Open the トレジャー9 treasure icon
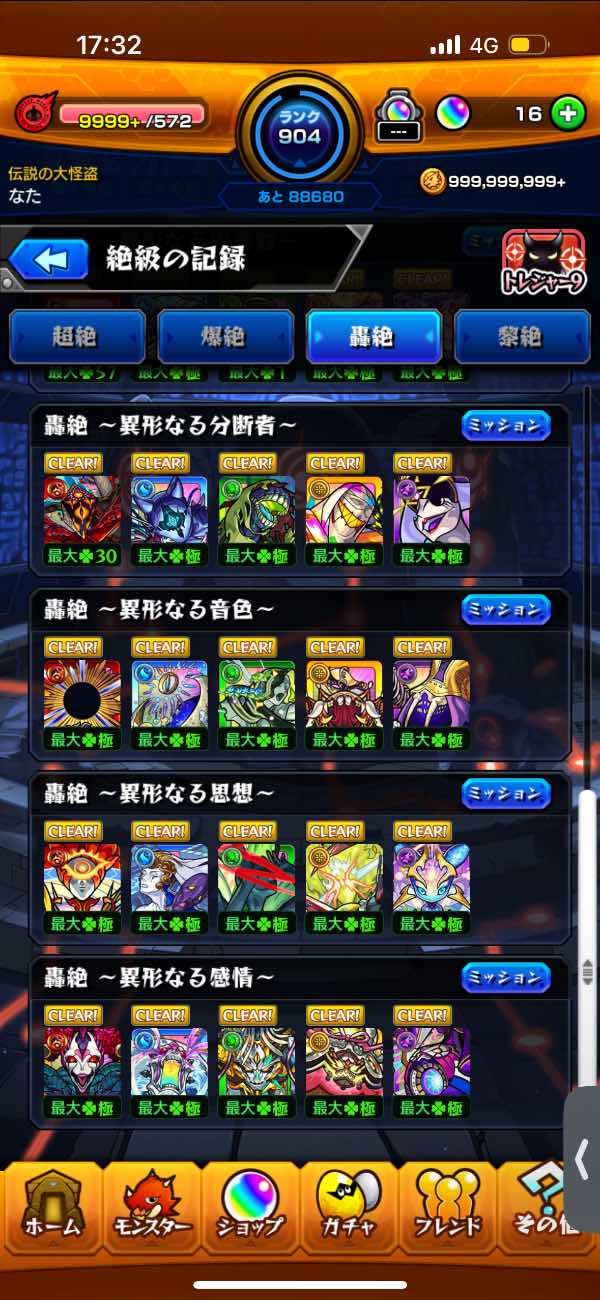600x1300 pixels. point(544,263)
